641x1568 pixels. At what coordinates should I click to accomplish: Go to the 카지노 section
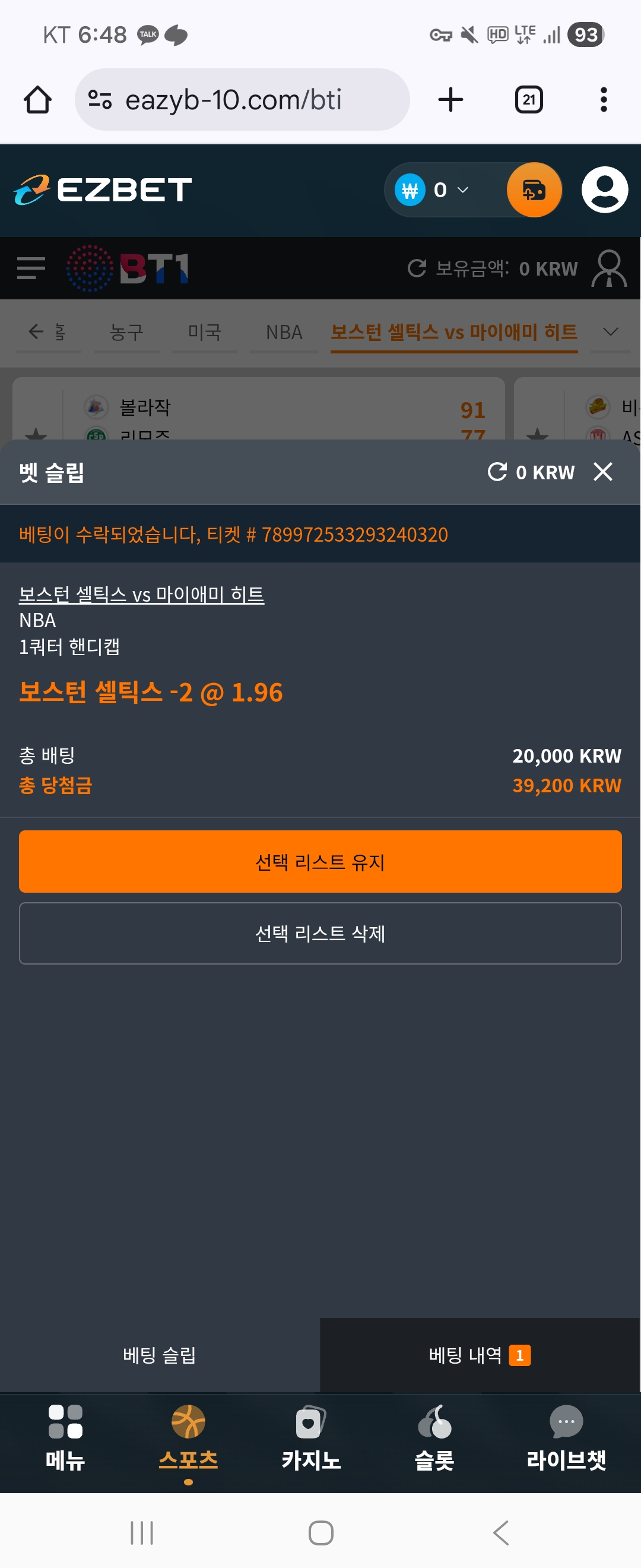tap(311, 1437)
